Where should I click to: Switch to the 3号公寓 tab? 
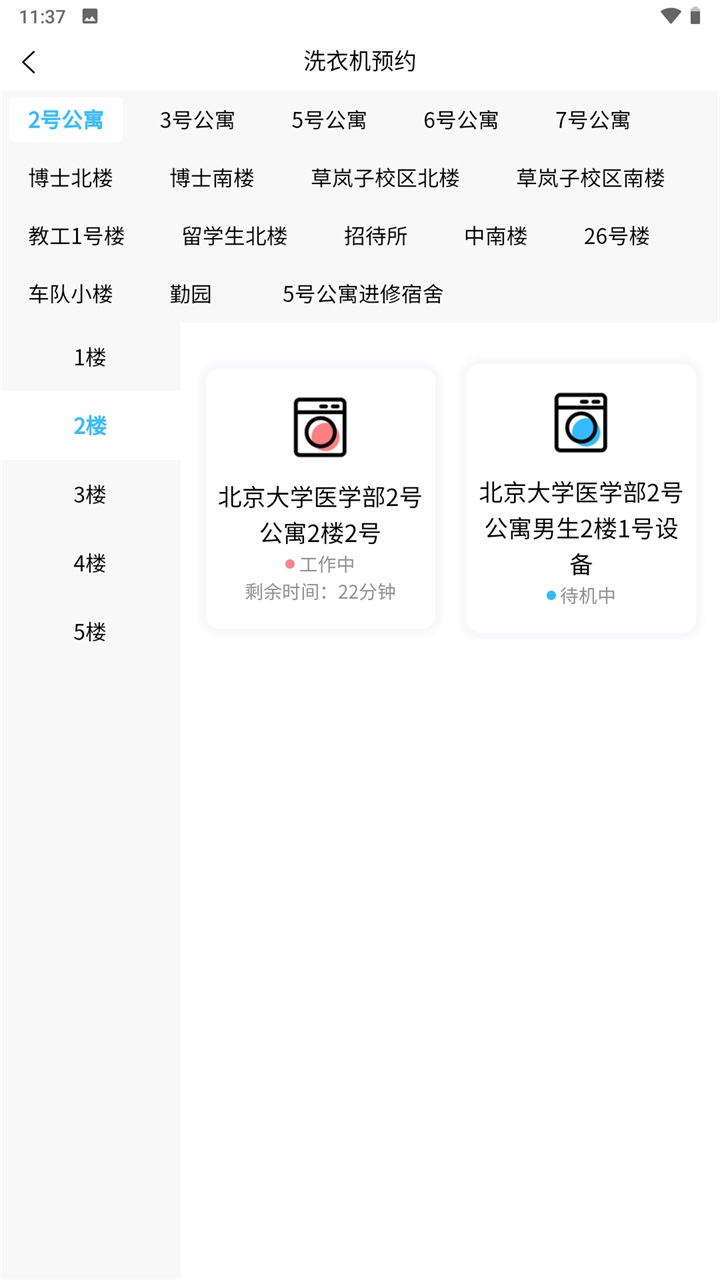(199, 119)
